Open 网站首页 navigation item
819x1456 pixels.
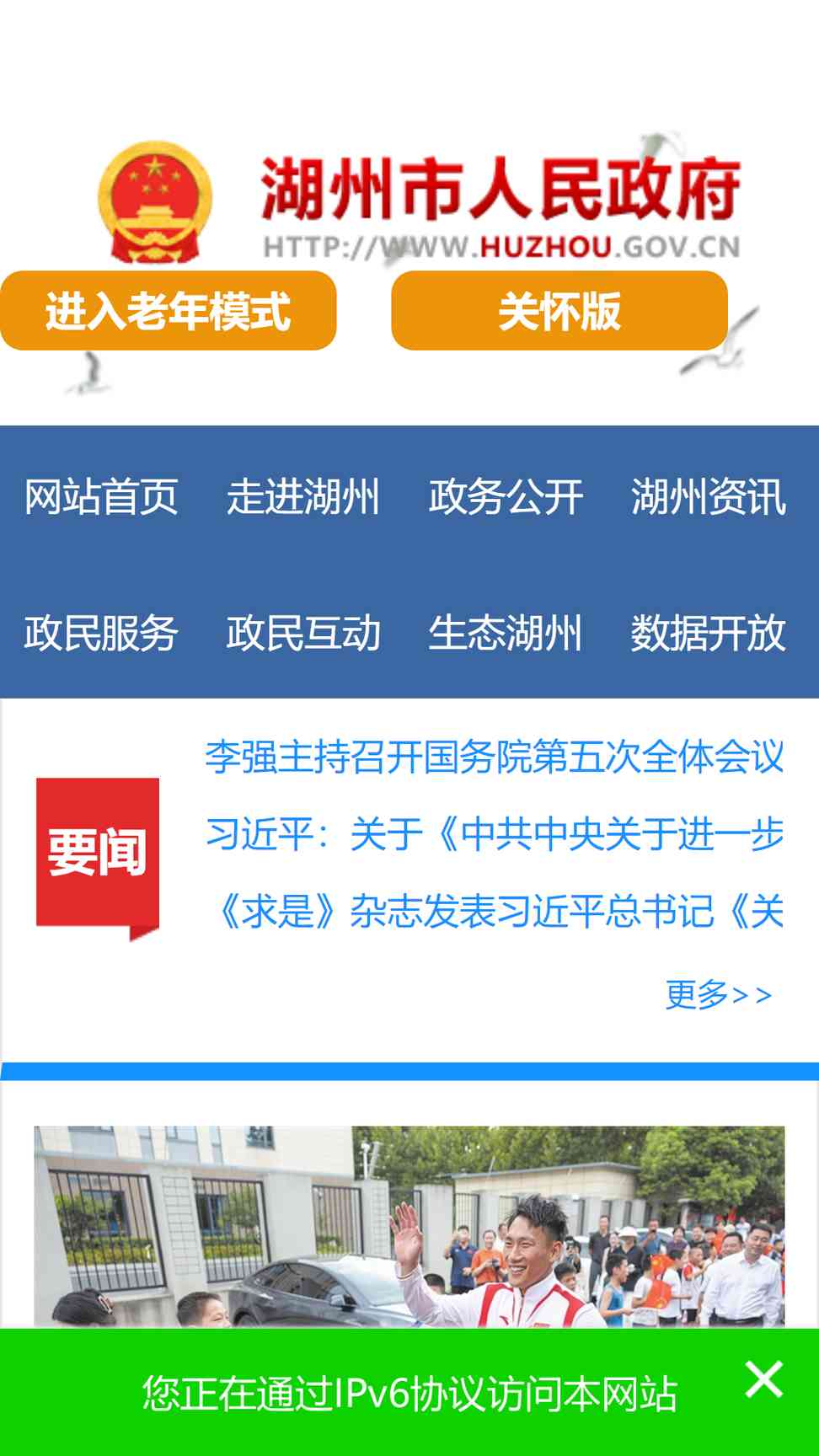click(101, 496)
